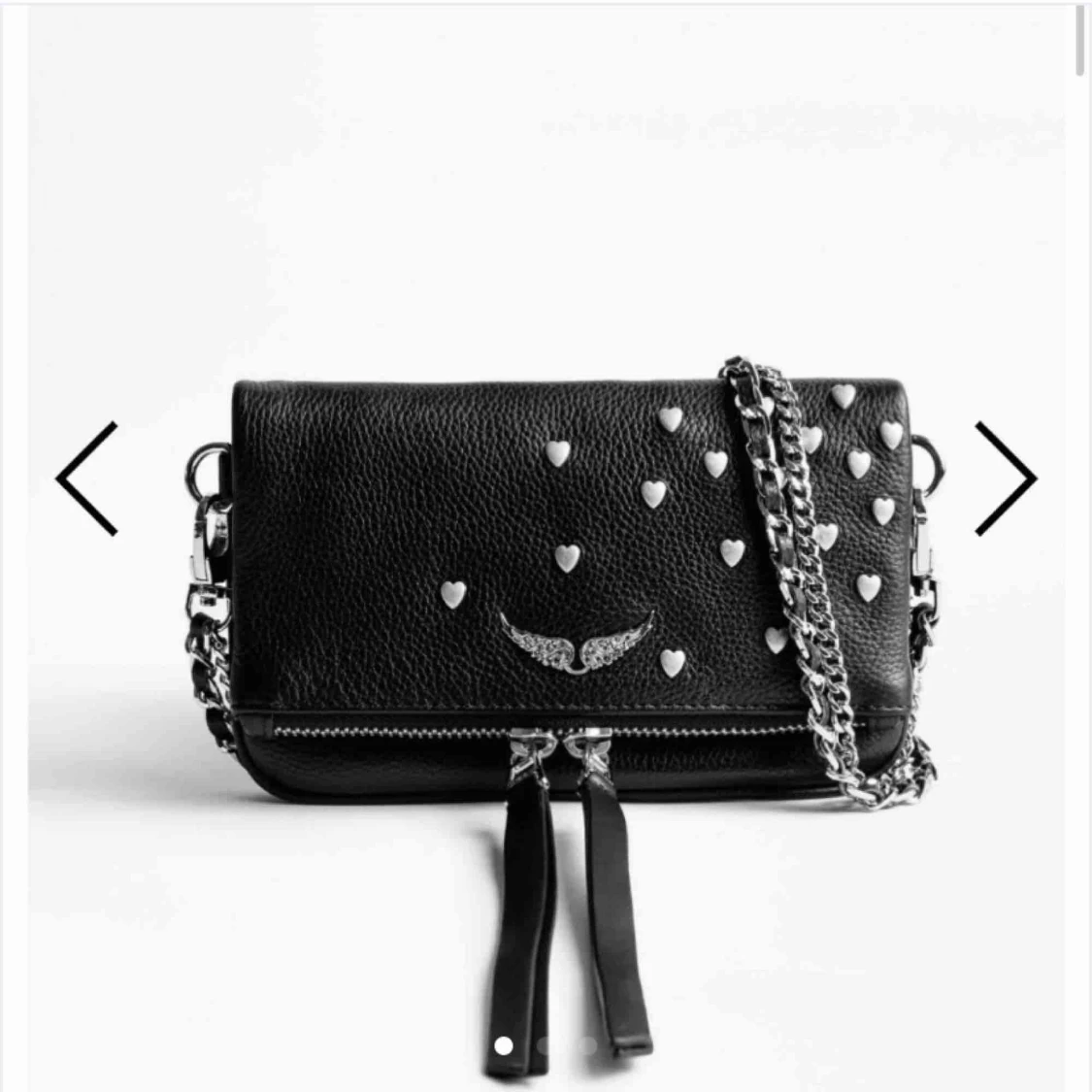Go to the next product photo
Image resolution: width=1092 pixels, height=1092 pixels.
tap(1006, 478)
